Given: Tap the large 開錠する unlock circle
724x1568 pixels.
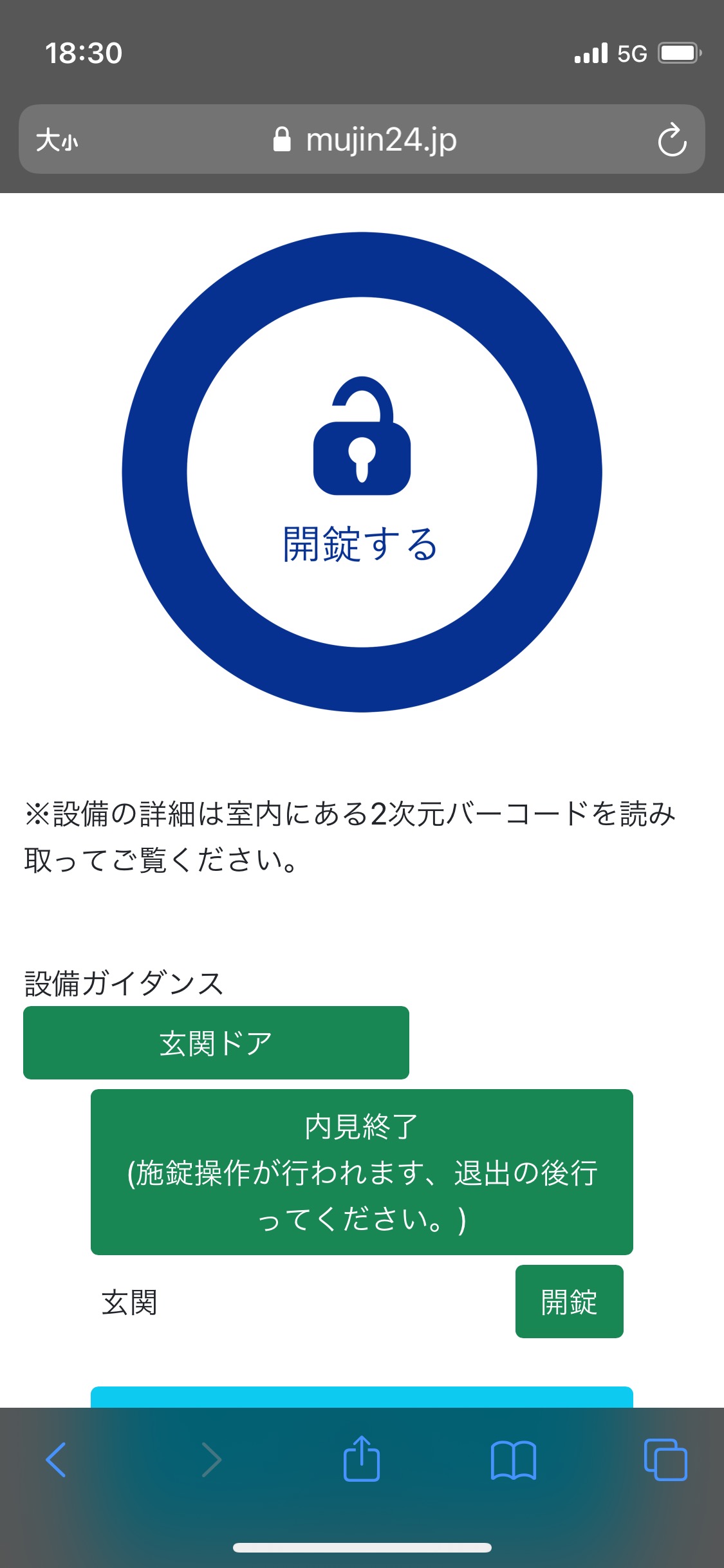Looking at the screenshot, I should (362, 472).
